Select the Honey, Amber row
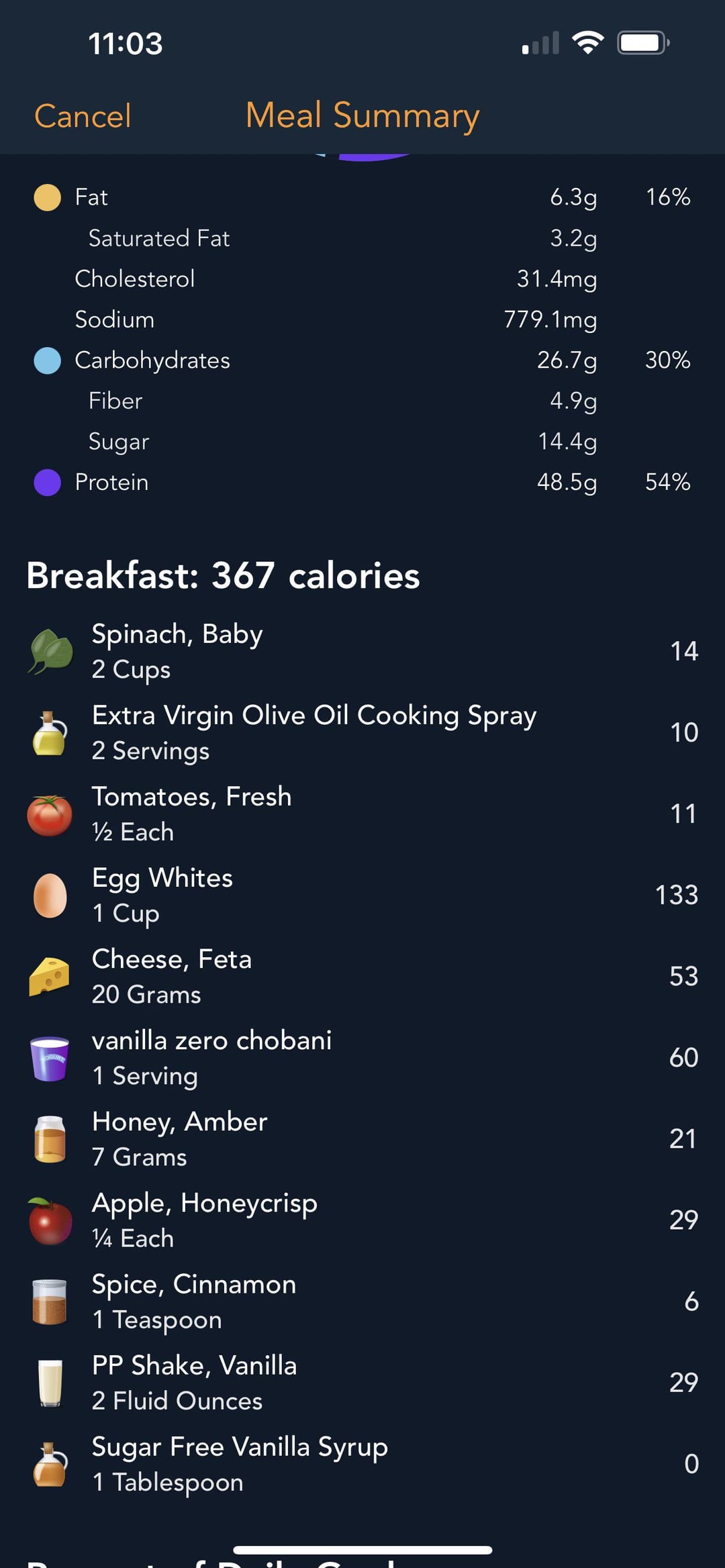Image resolution: width=725 pixels, height=1568 pixels. coord(362,1138)
